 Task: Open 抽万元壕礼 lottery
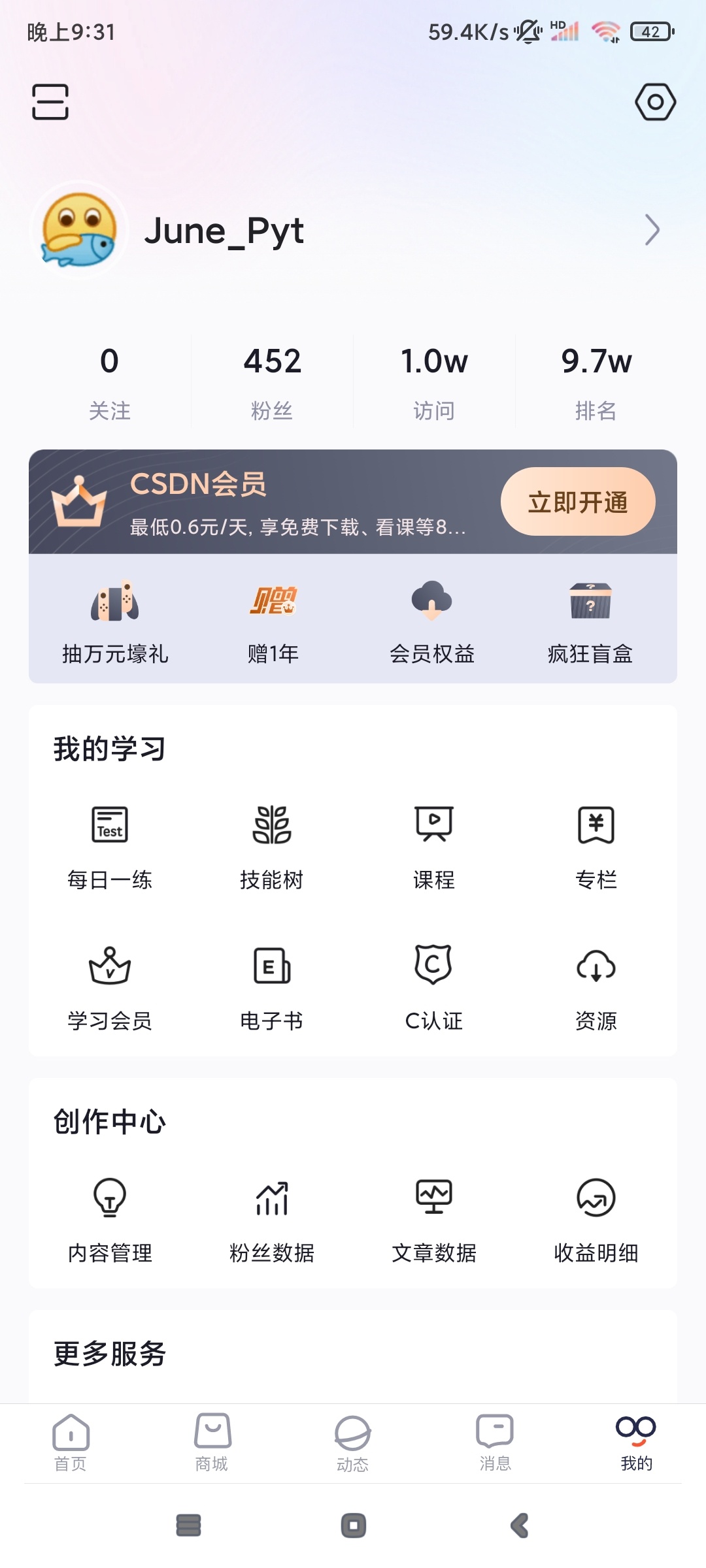point(115,621)
